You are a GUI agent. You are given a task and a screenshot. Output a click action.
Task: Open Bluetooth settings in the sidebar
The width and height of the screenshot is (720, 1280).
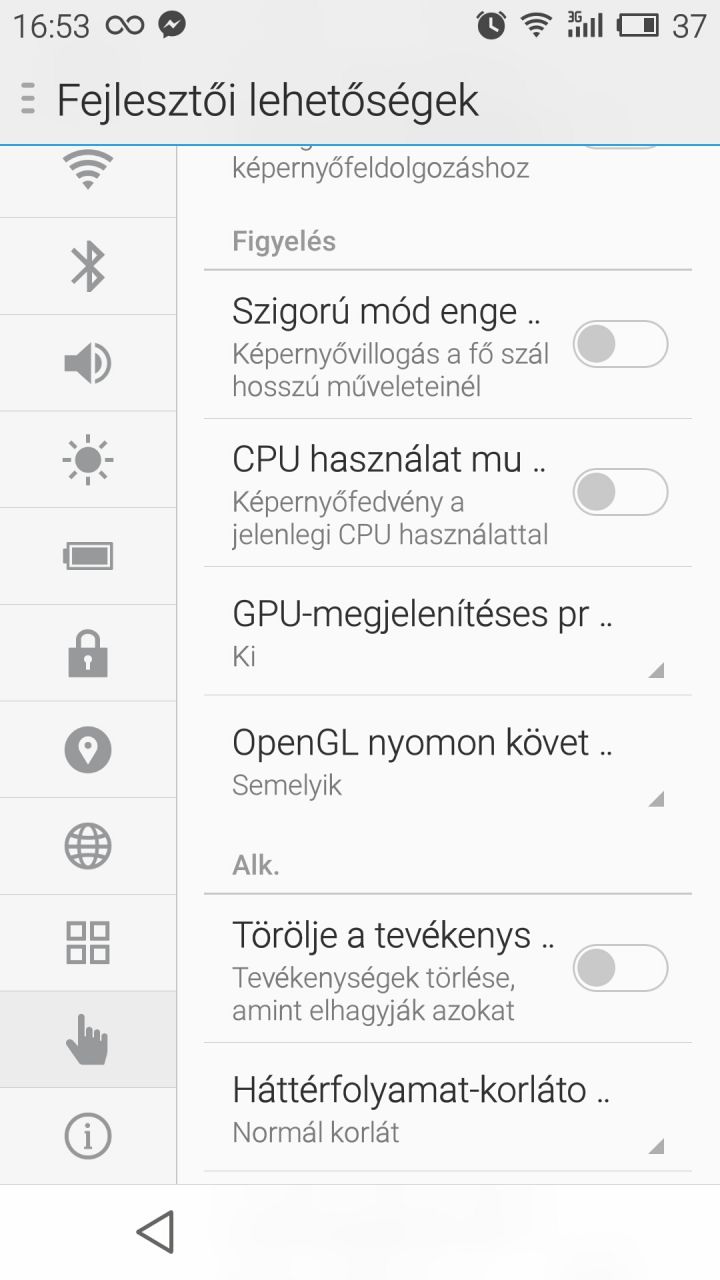(88, 266)
